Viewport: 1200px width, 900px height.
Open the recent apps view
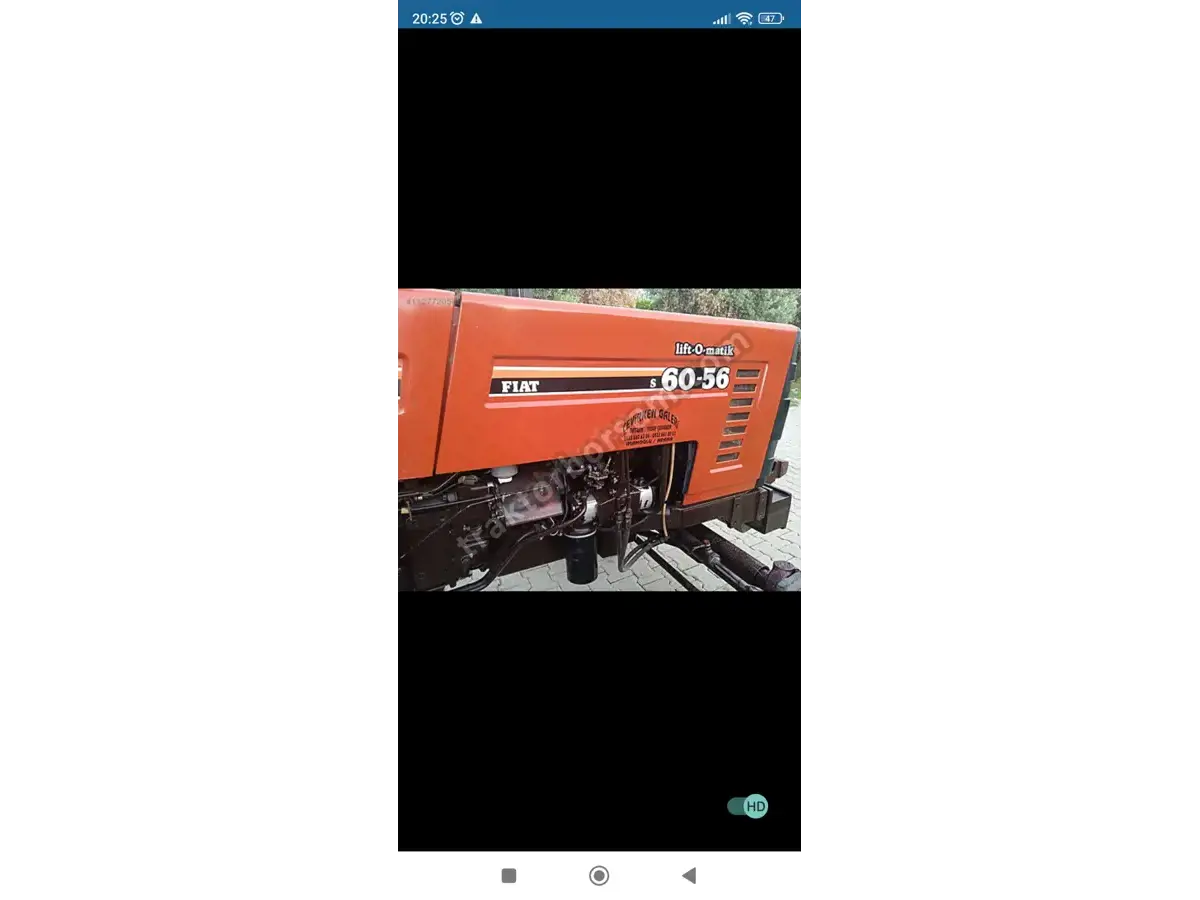(x=509, y=876)
